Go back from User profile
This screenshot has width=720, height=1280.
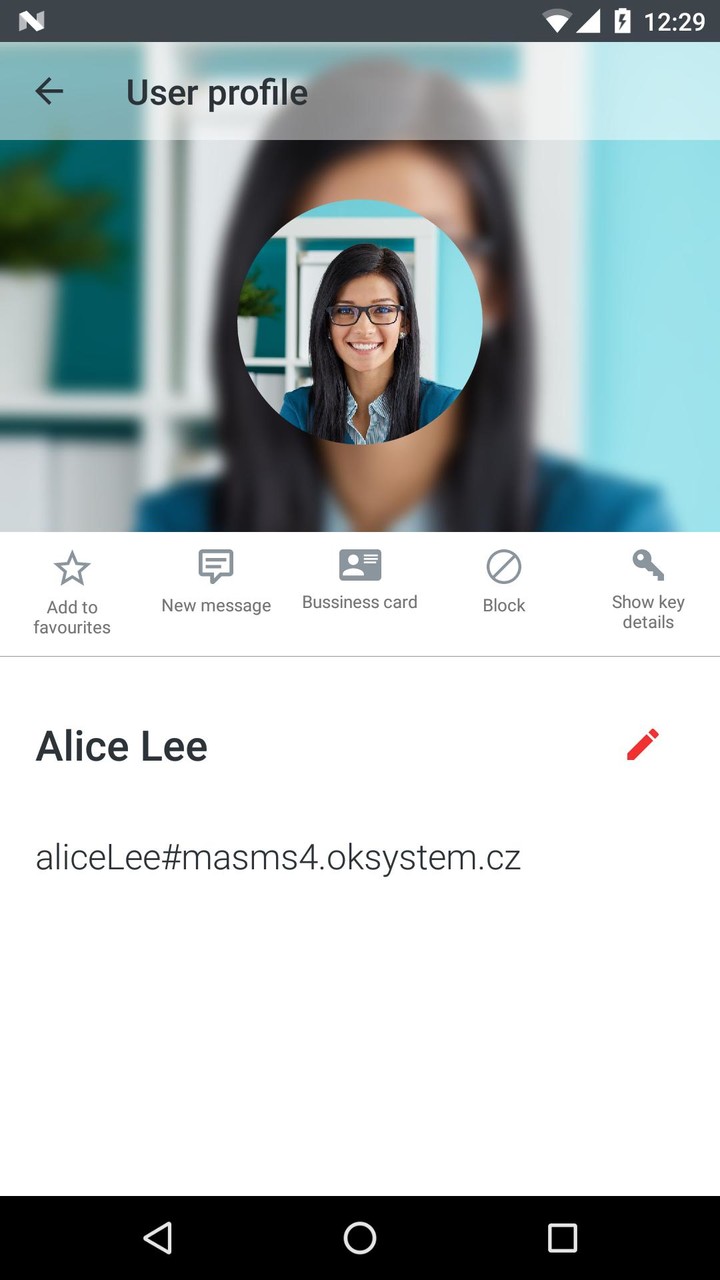tap(49, 92)
